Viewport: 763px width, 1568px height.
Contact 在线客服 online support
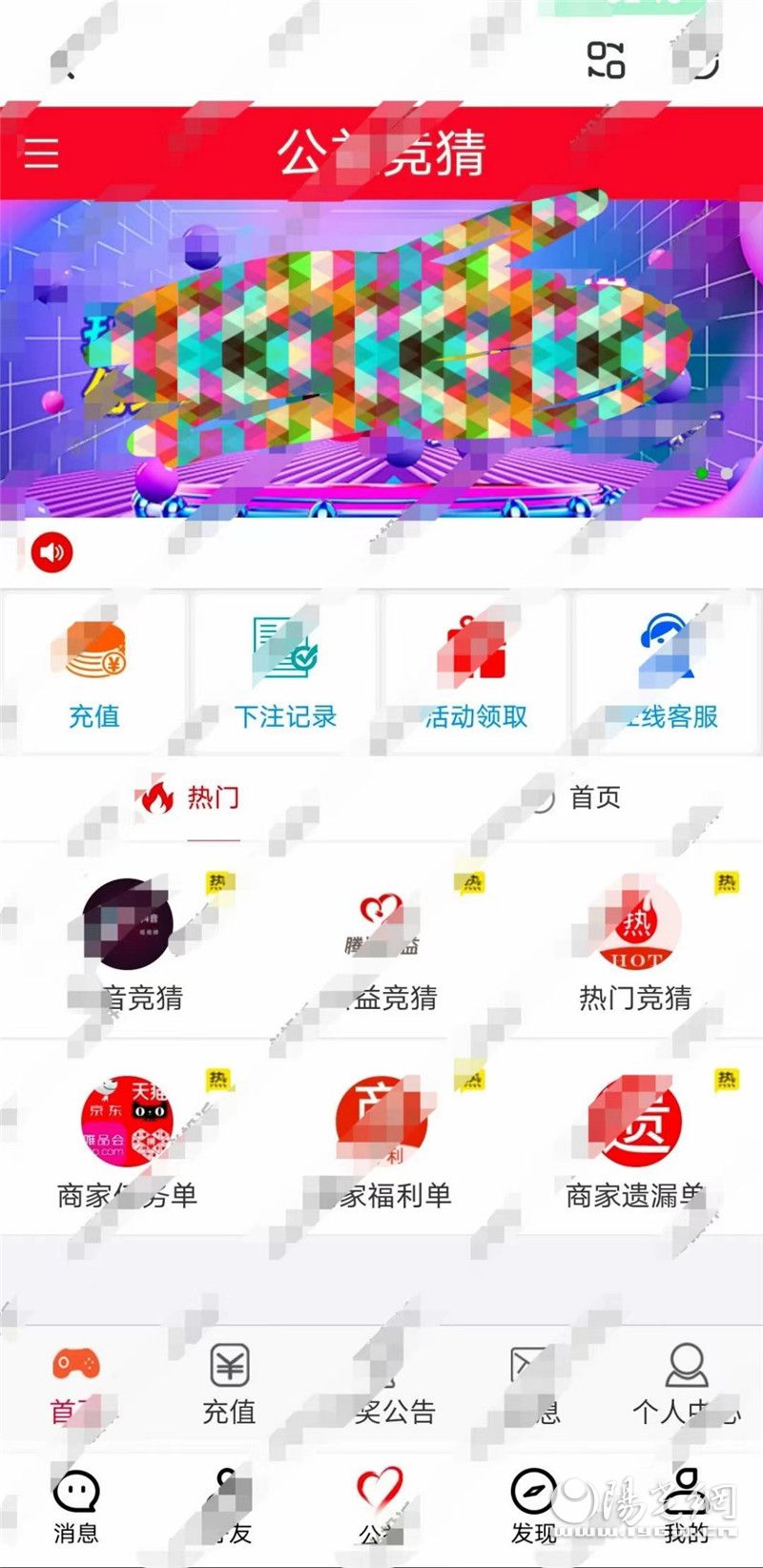[668, 673]
